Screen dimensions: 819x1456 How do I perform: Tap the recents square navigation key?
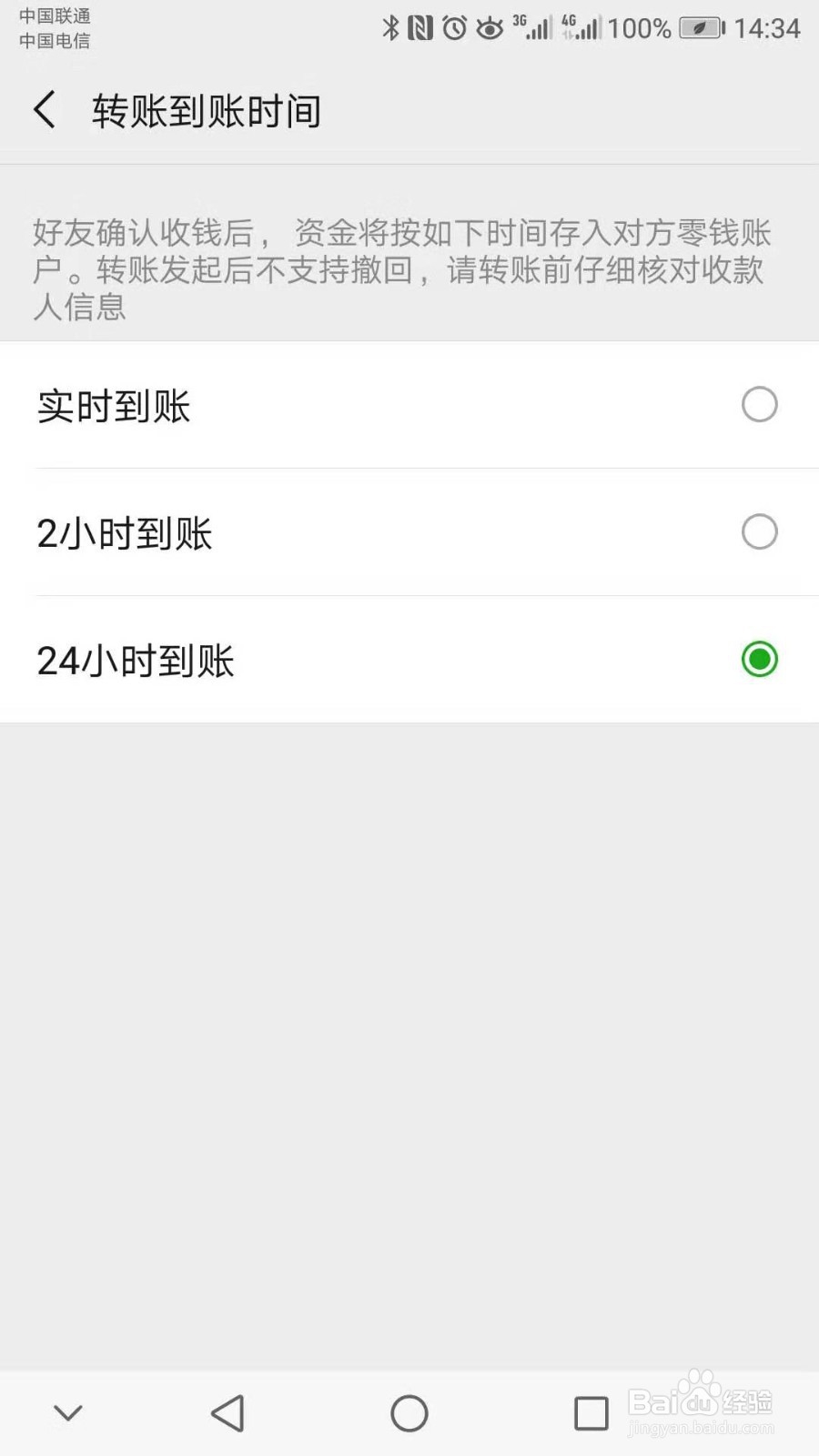click(591, 1412)
